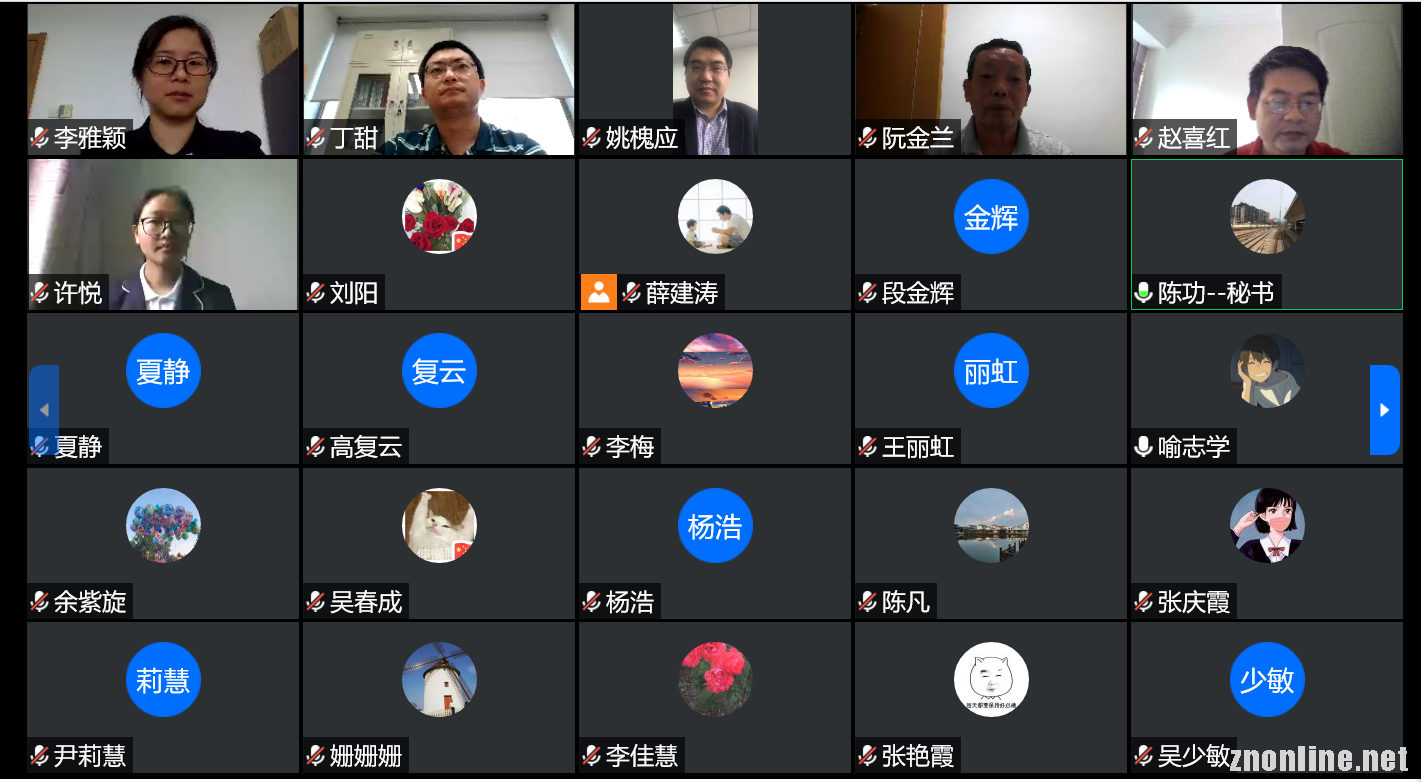The height and width of the screenshot is (782, 1421).
Task: Tap 姚槐应's video tile
Action: click(x=714, y=80)
